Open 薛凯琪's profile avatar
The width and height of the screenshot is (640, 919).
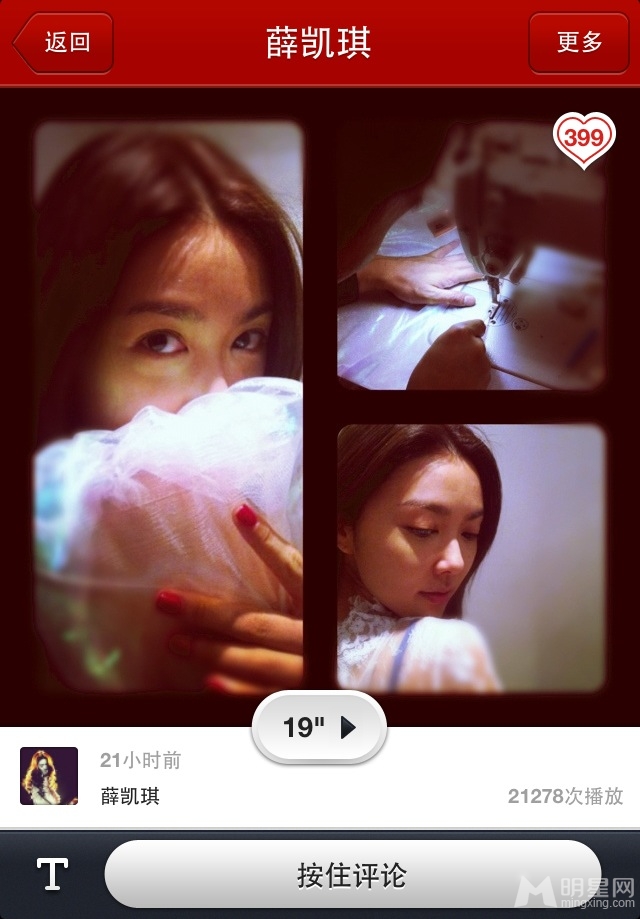tap(49, 776)
